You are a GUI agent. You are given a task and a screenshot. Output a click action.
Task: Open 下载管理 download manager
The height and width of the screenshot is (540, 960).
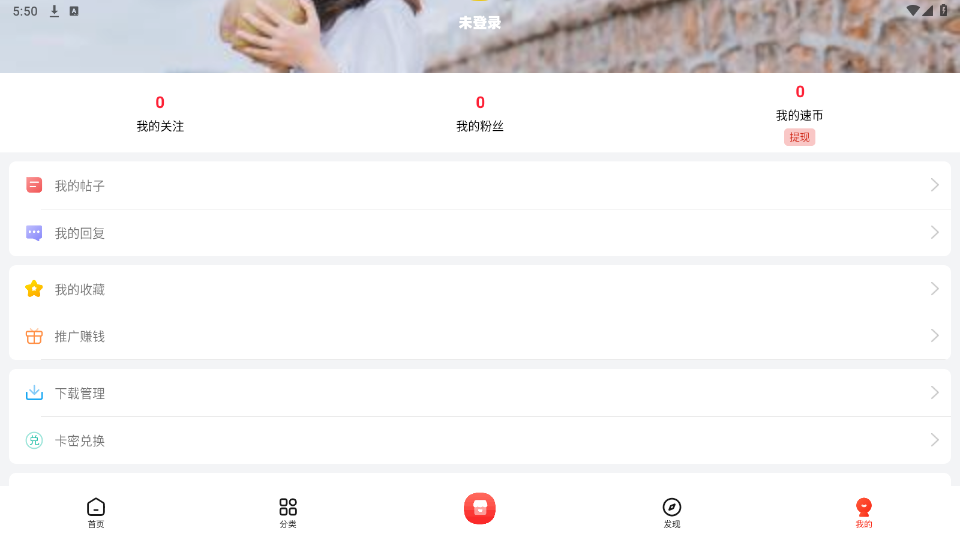480,393
